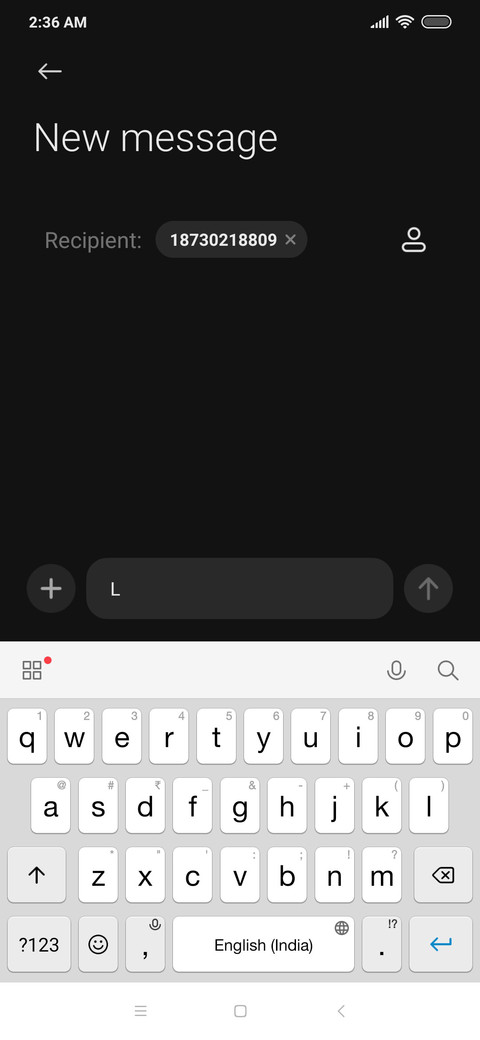Open the emoji keyboard
This screenshot has height=1040, width=480.
[x=98, y=944]
